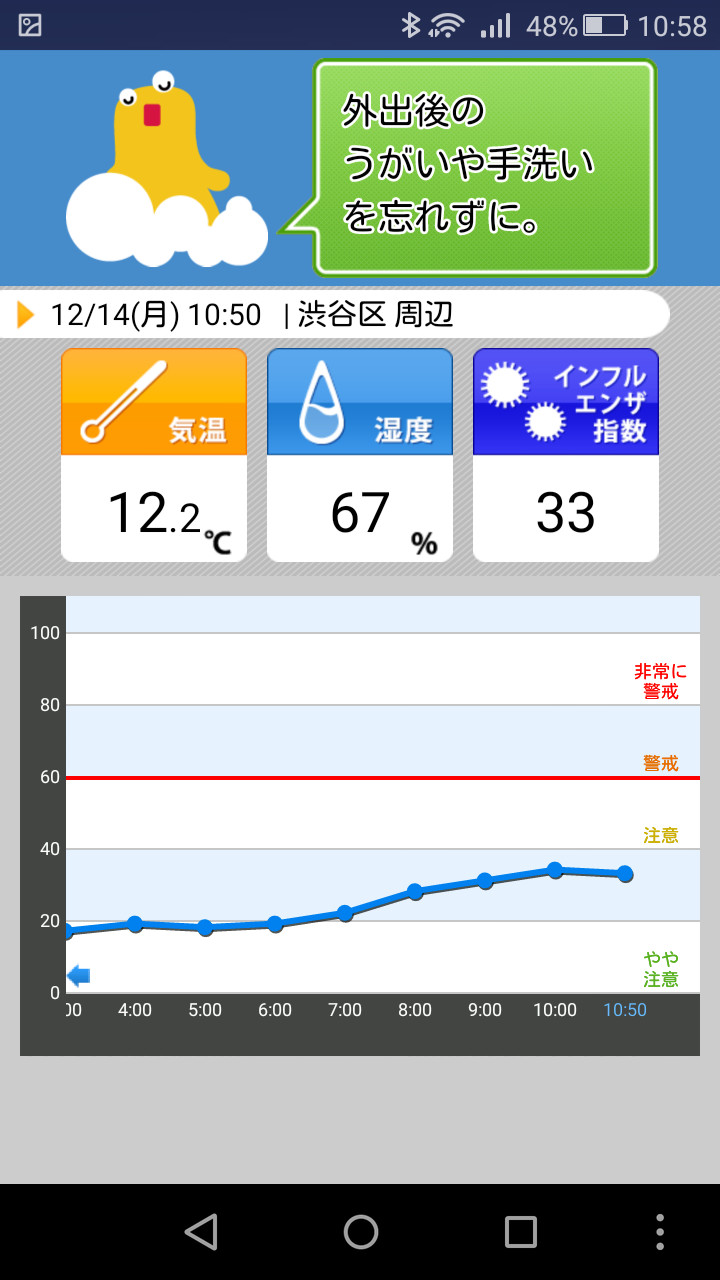This screenshot has width=720, height=1280.
Task: Select the インフルエンザ指数 card
Action: point(565,455)
